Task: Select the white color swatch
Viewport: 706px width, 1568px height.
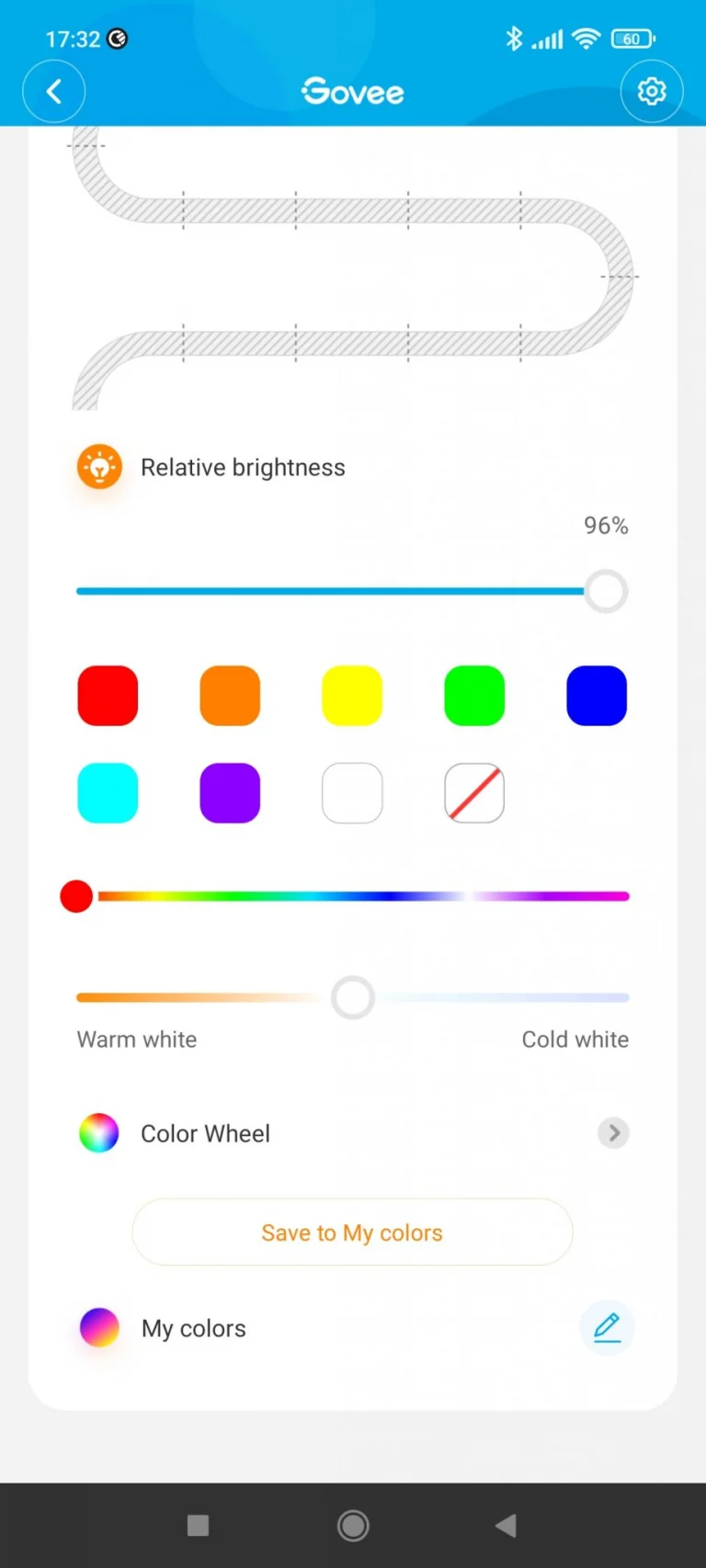Action: 352,792
